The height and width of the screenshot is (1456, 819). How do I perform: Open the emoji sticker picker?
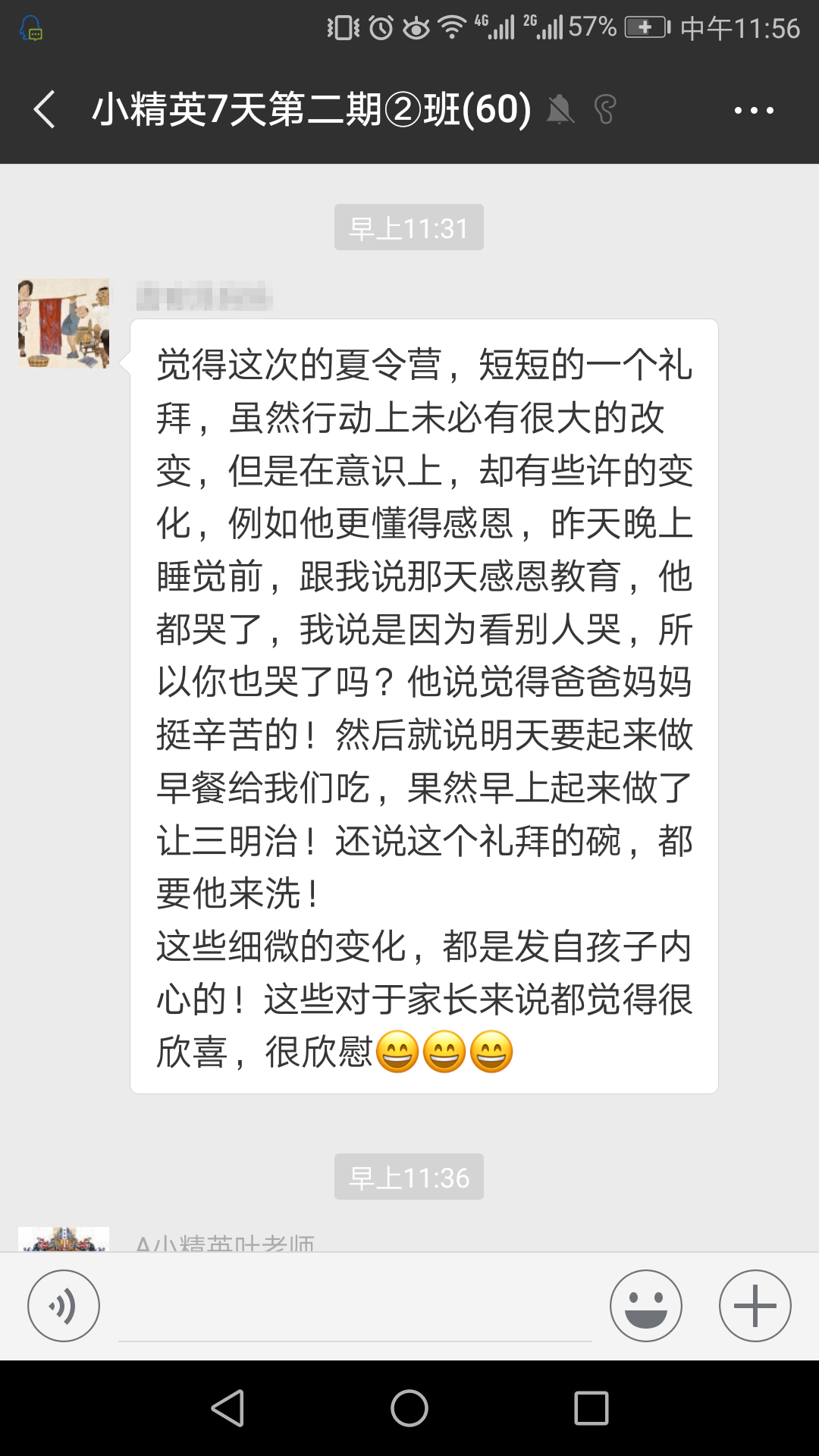(645, 1306)
